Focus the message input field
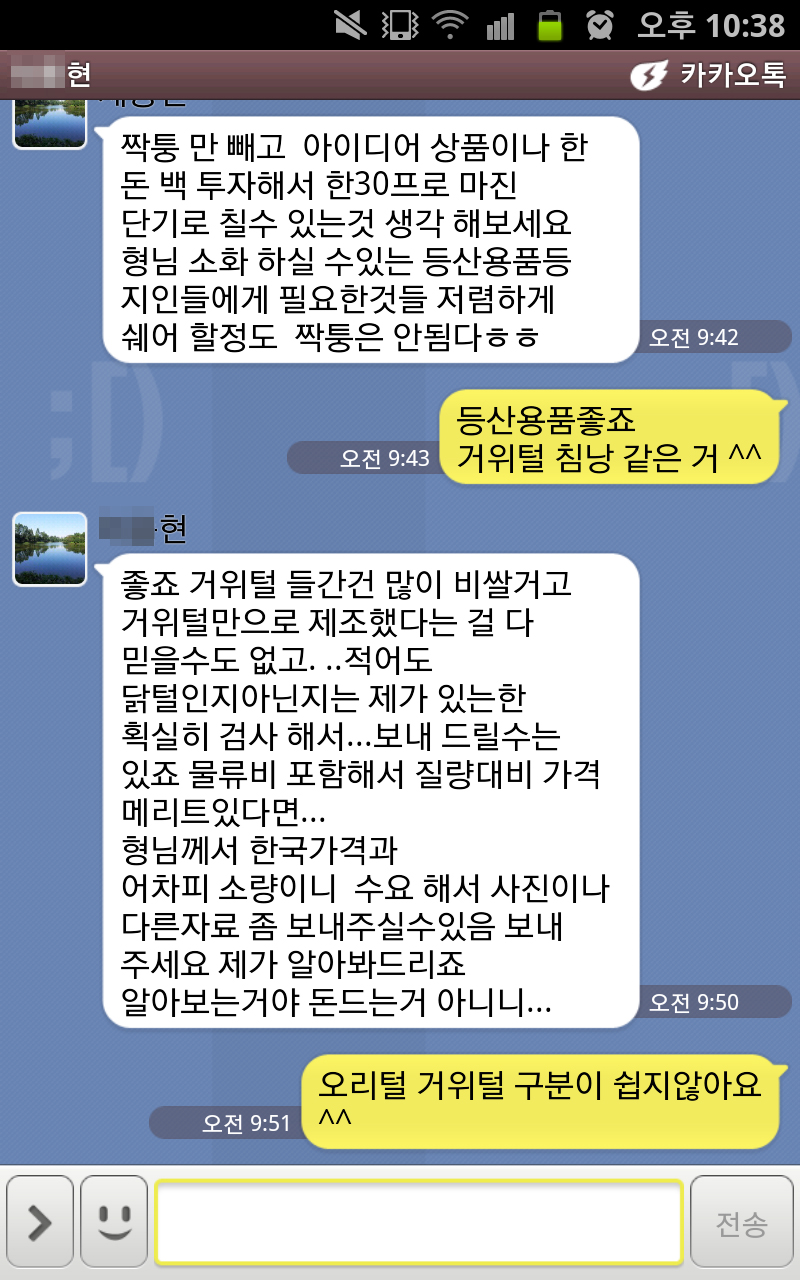This screenshot has width=800, height=1280. point(419,1222)
